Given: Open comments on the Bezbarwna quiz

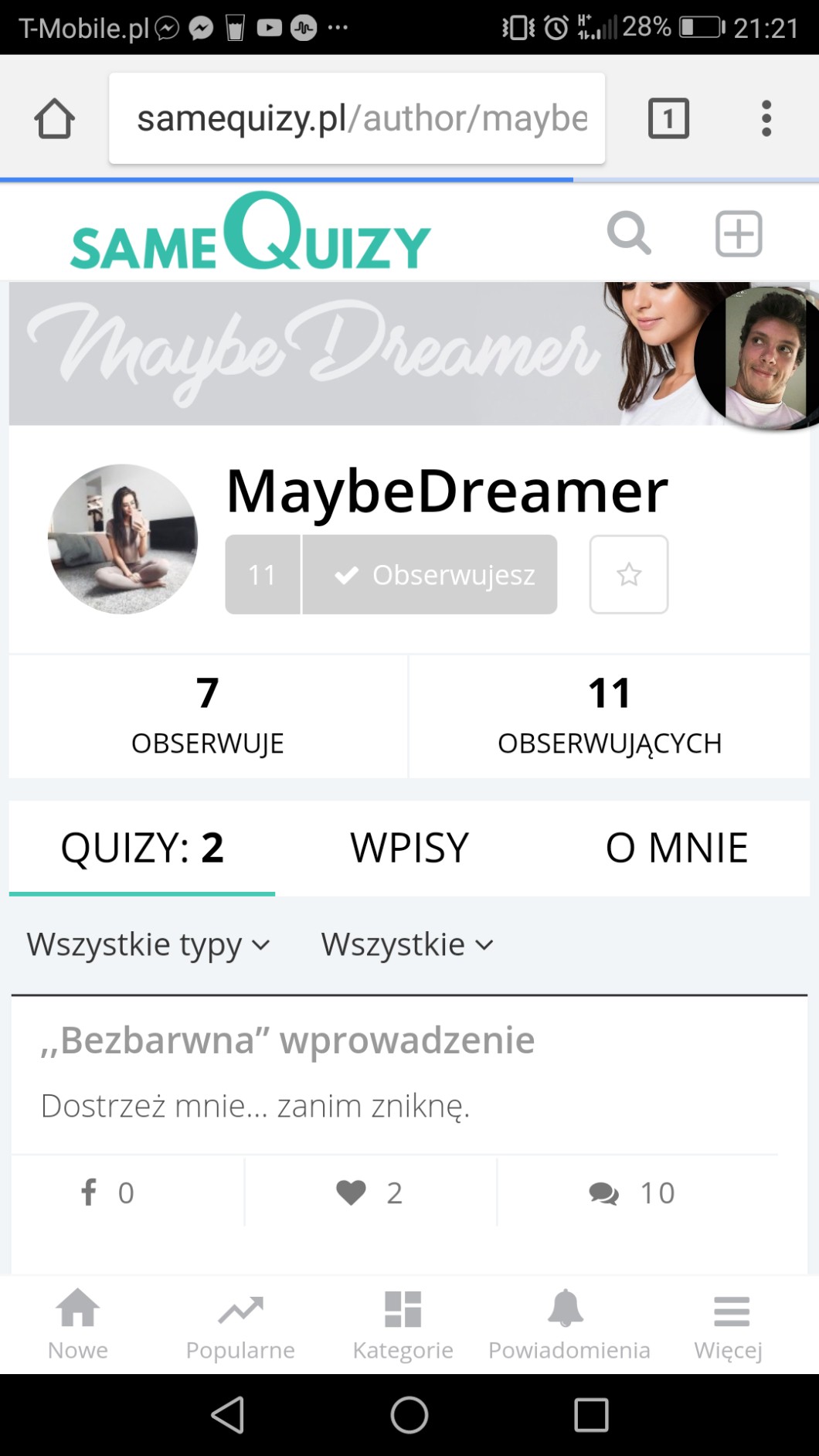Looking at the screenshot, I should [632, 1192].
